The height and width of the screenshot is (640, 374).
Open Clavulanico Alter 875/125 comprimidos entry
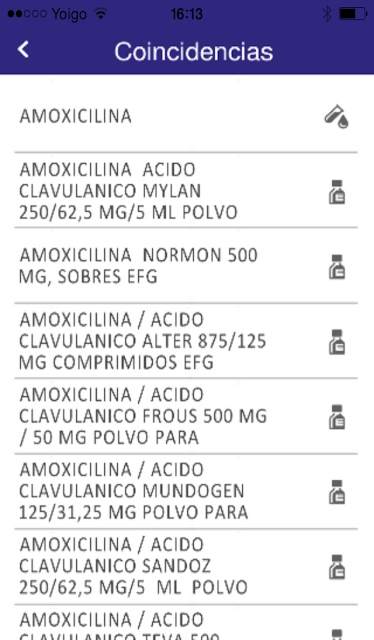[x=186, y=341]
